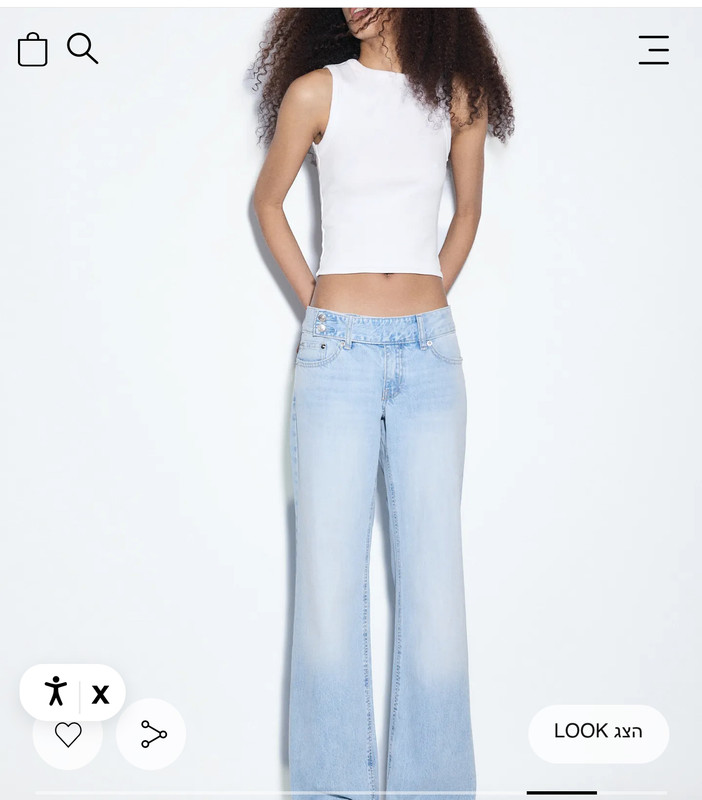Add these jeans to favorites

[68, 738]
